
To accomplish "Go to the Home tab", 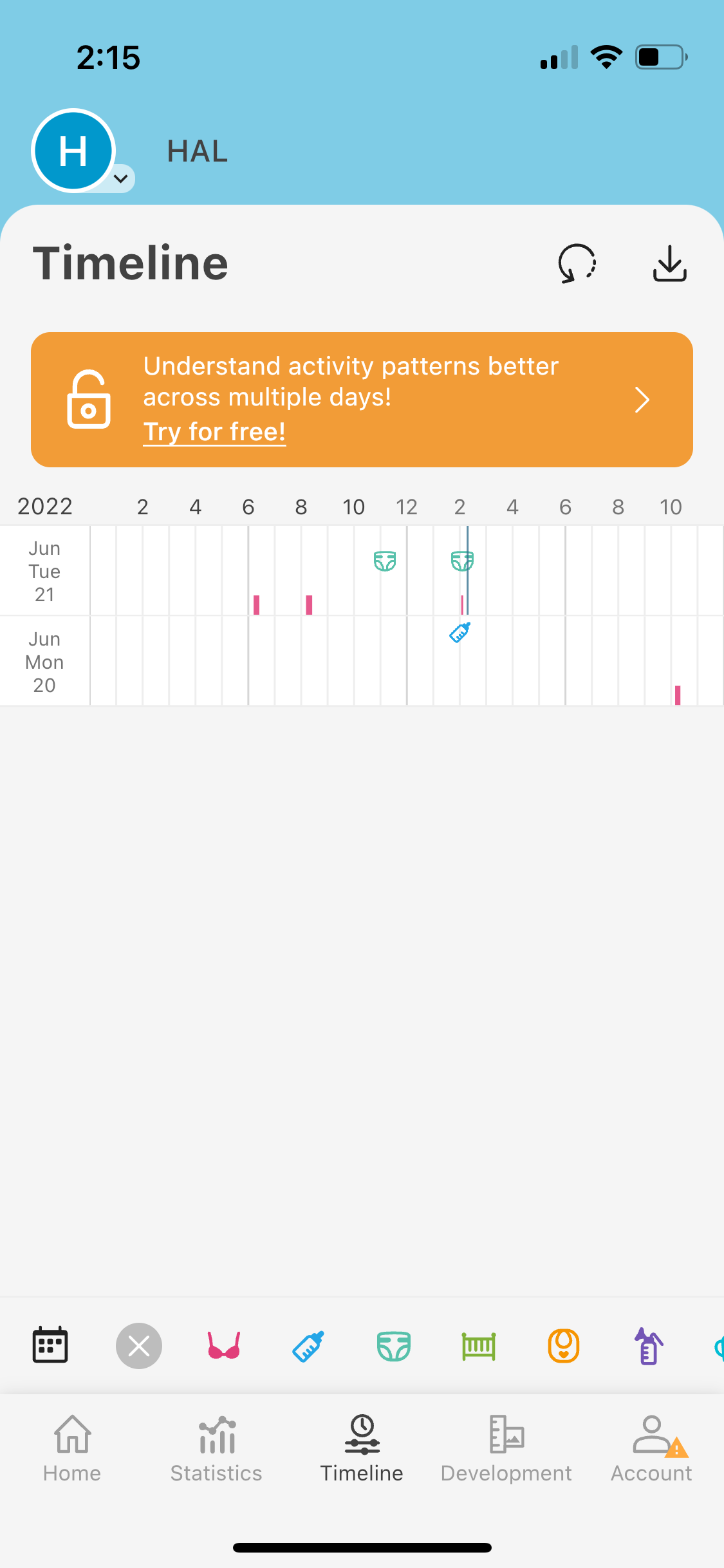I will [72, 1448].
